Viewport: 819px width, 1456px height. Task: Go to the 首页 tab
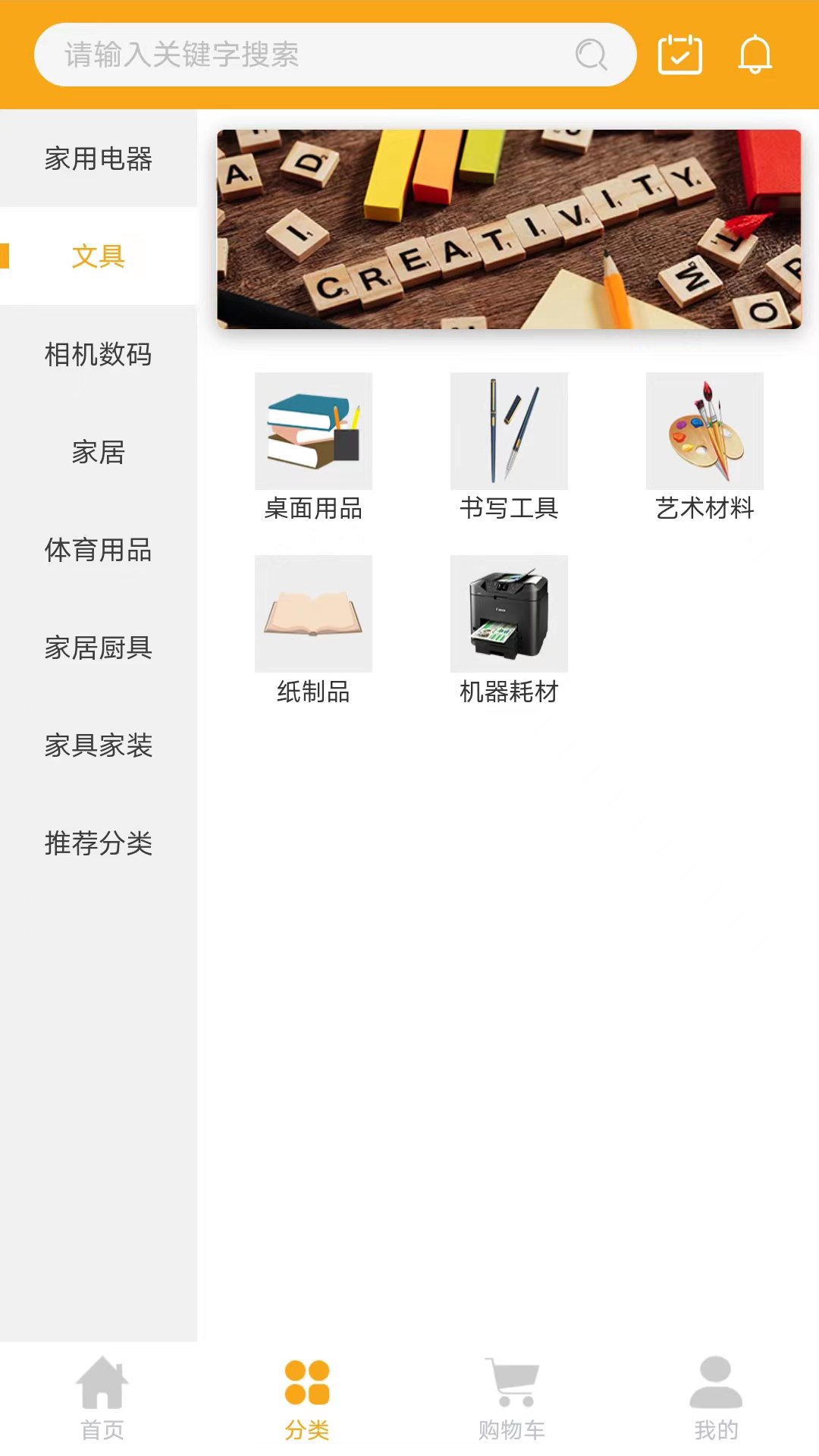[102, 1398]
